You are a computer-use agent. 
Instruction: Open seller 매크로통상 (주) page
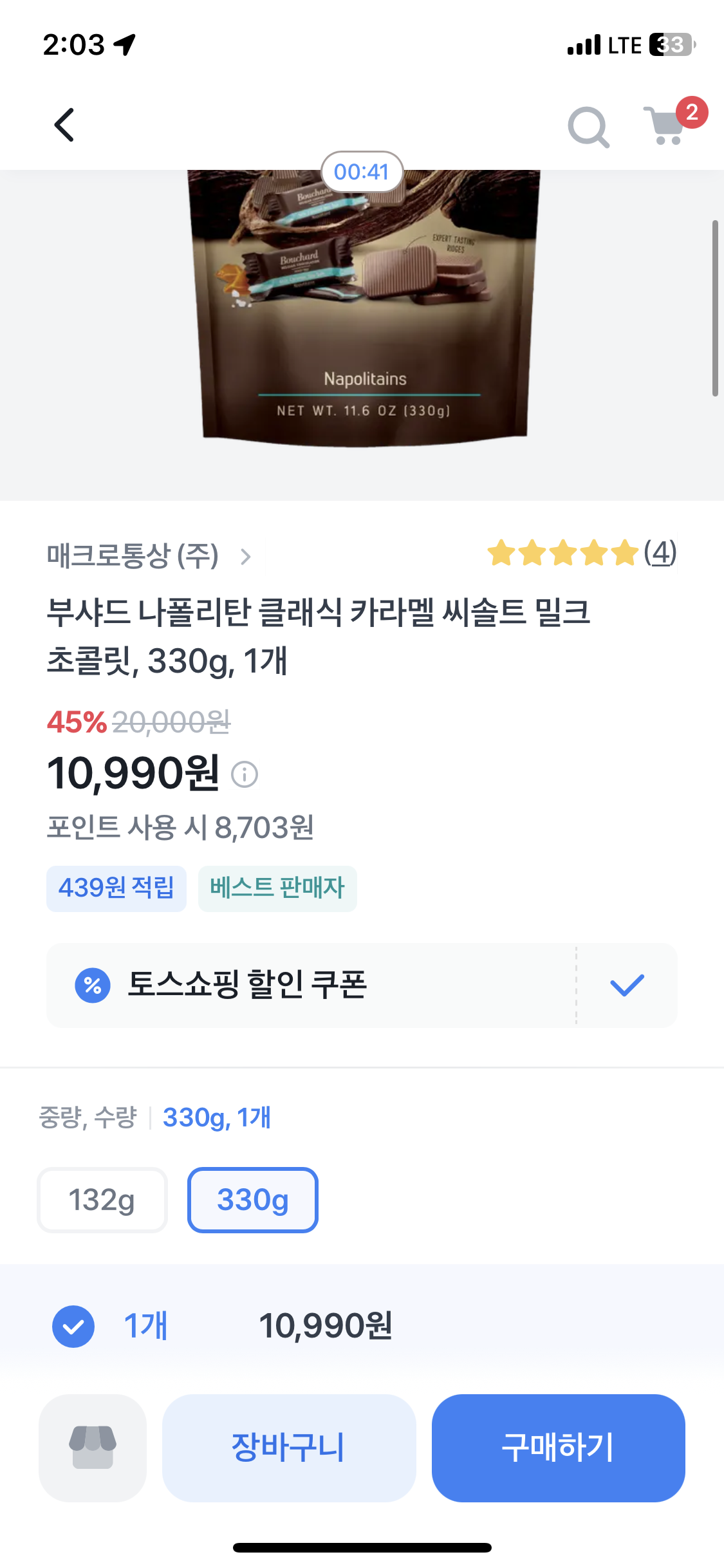click(148, 555)
